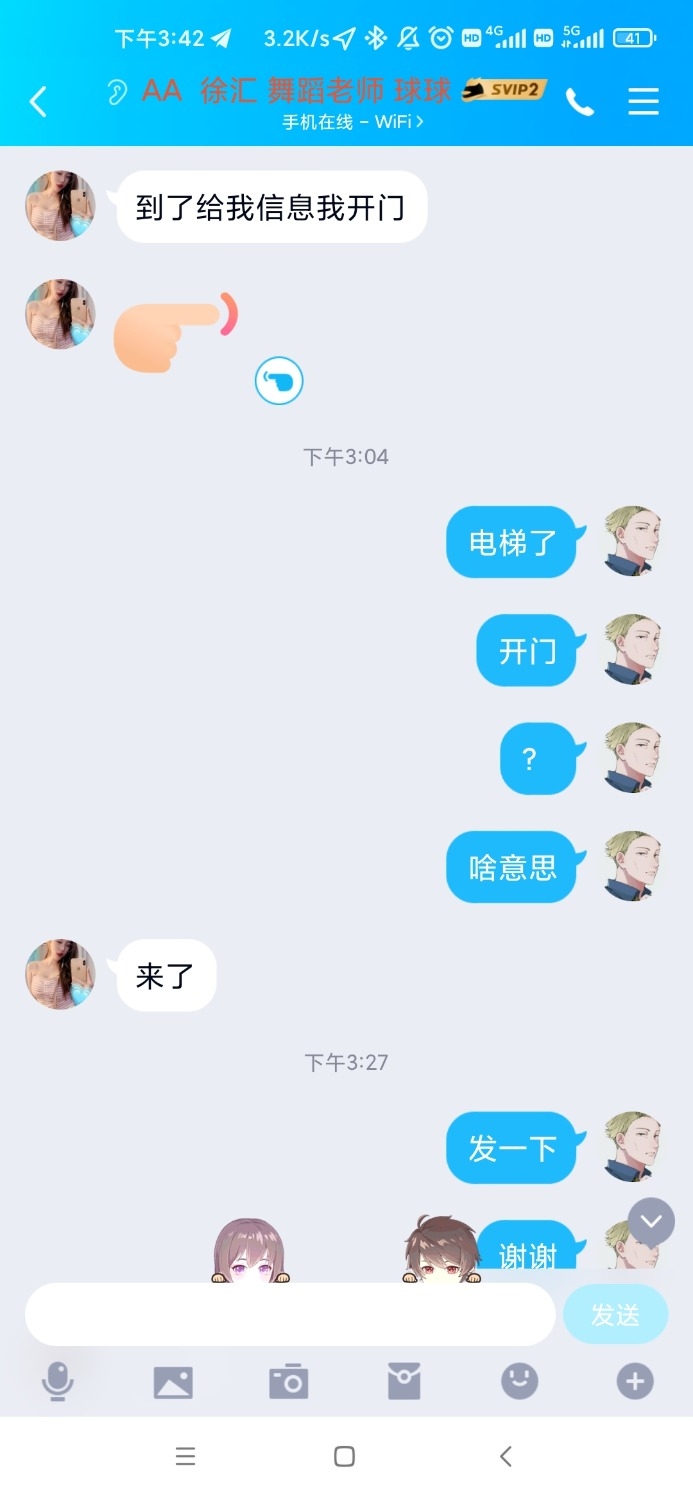This screenshot has width=693, height=1500.
Task: Open the emoji panel
Action: click(519, 1382)
